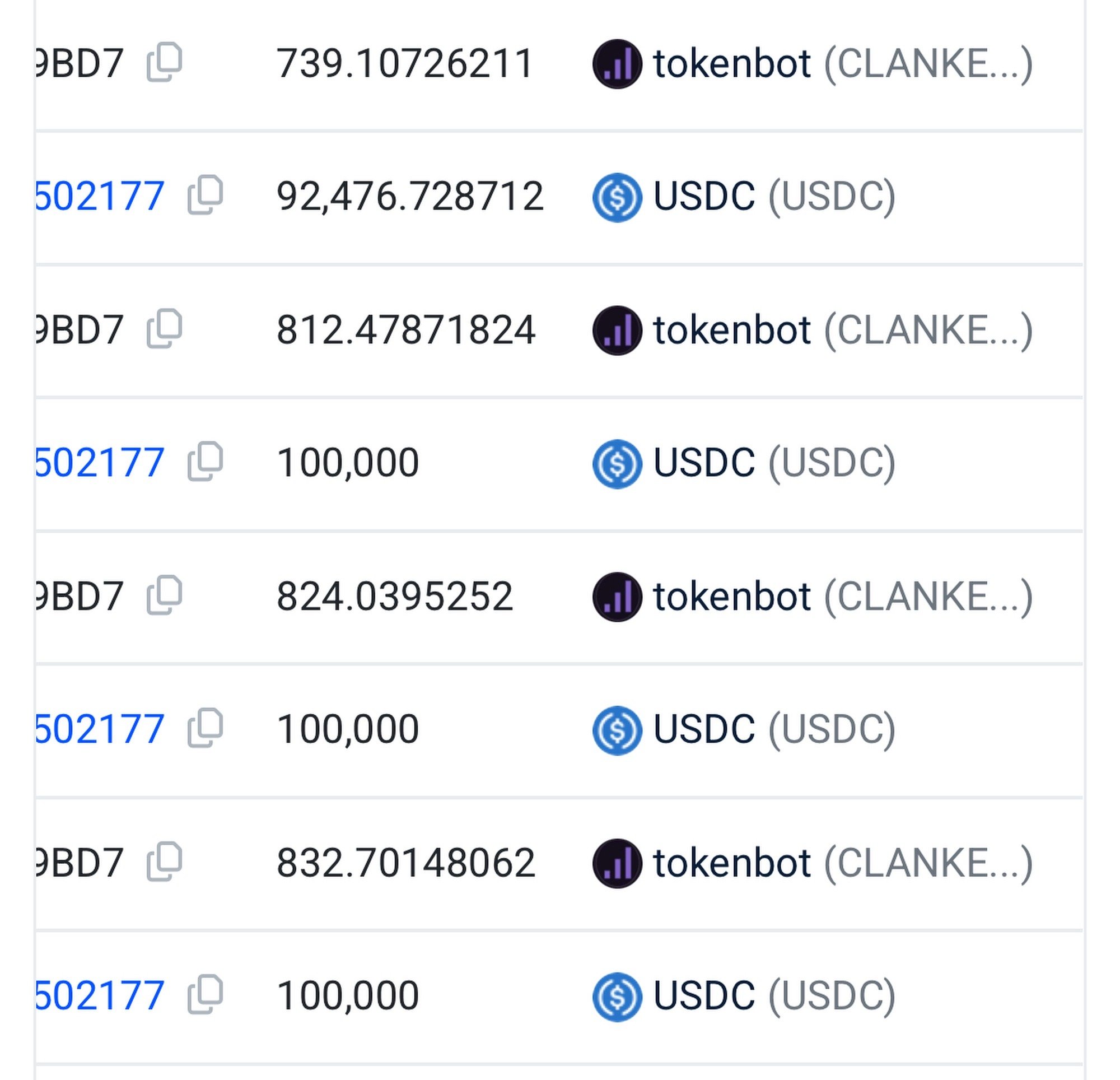The width and height of the screenshot is (1120, 1080).
Task: Copy the address next to 92,476.728712
Action: [205, 195]
